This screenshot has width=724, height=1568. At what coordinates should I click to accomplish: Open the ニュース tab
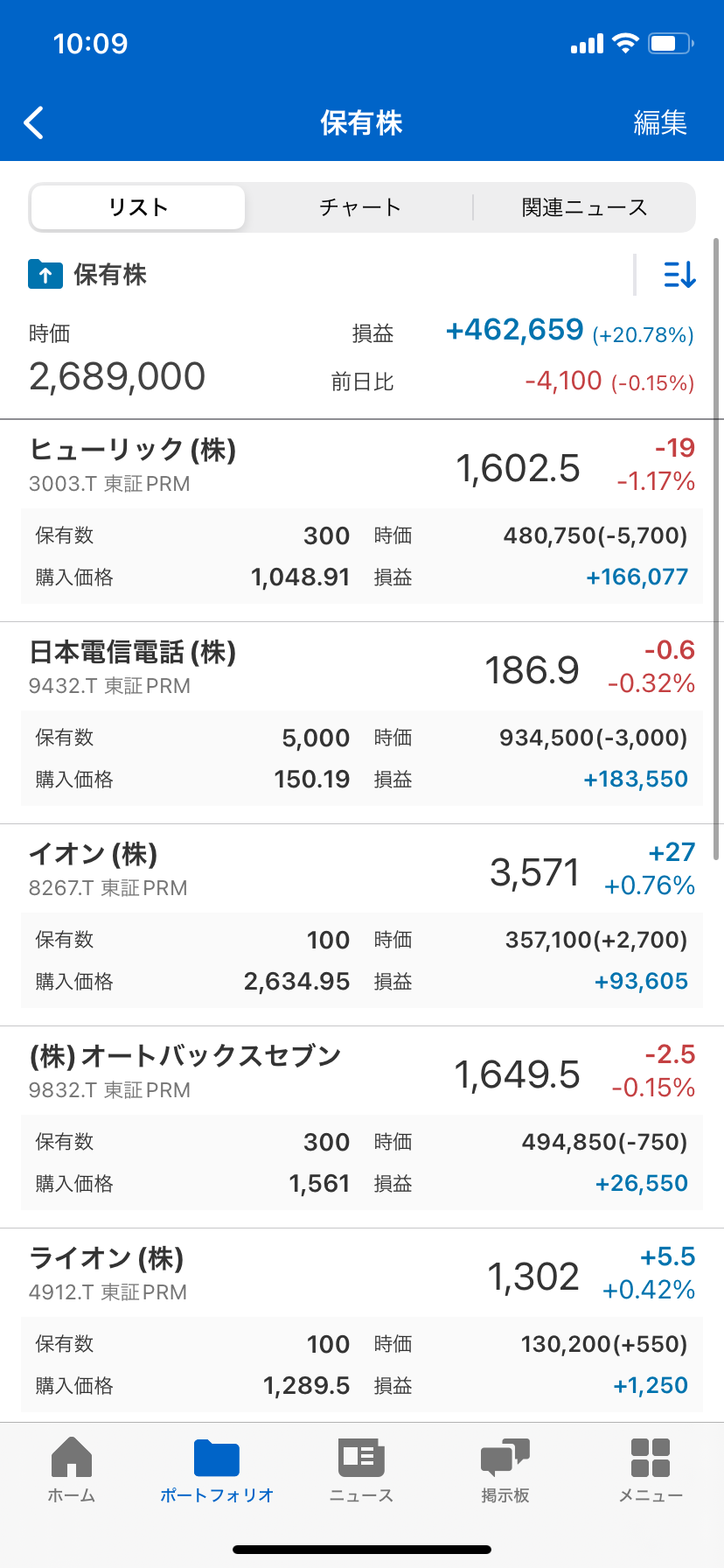361,1470
